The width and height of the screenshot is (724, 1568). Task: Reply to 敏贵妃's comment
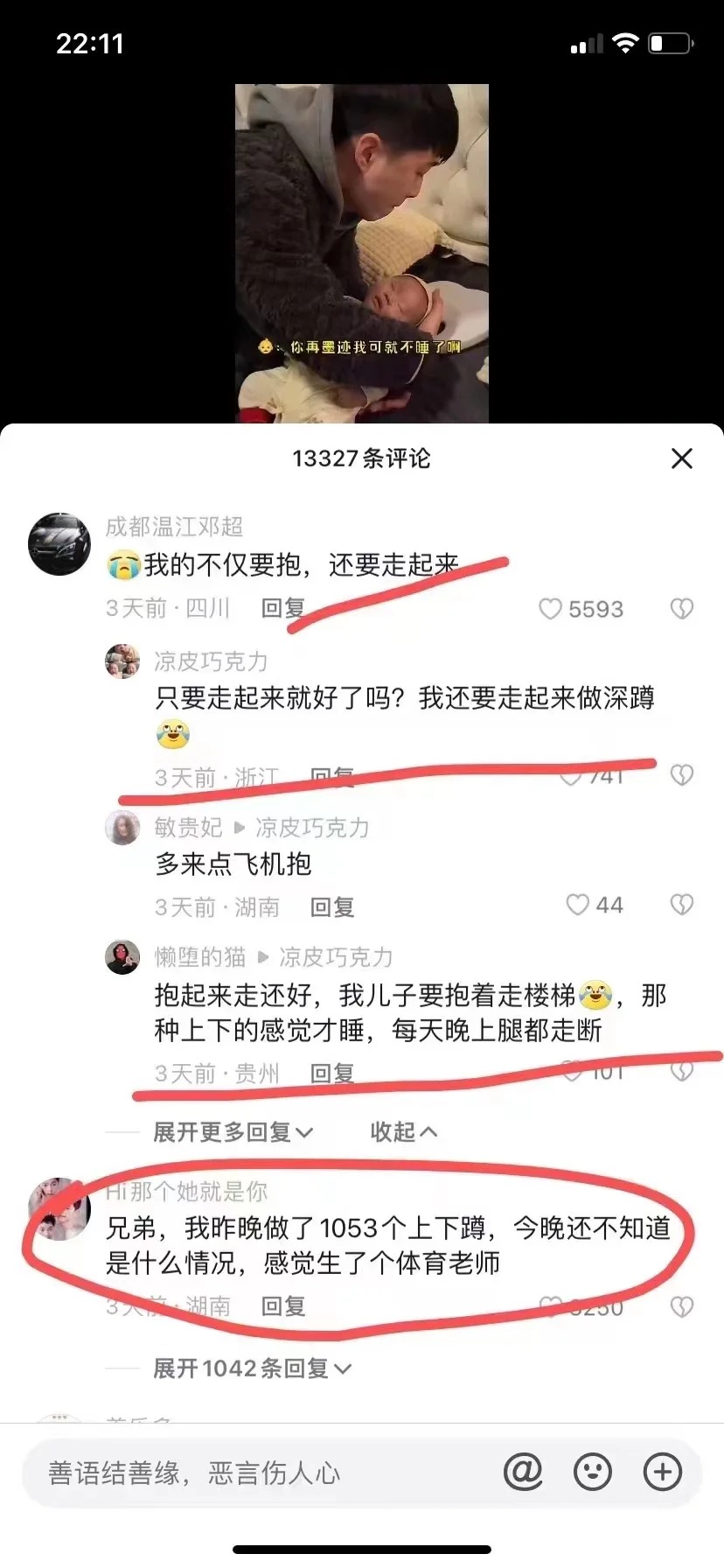point(332,907)
